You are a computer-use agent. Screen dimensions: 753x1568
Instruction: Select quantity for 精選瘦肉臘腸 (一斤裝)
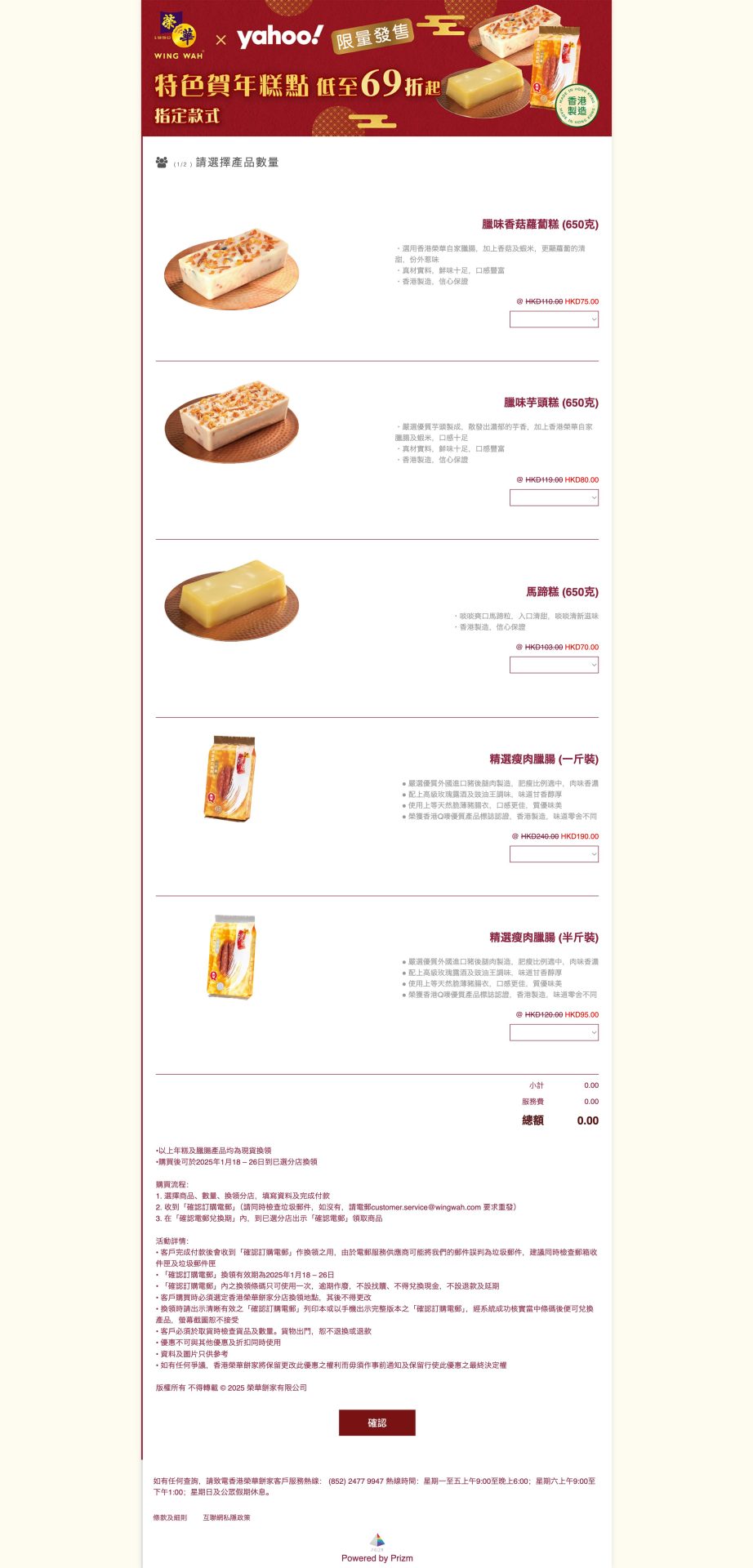tap(554, 854)
